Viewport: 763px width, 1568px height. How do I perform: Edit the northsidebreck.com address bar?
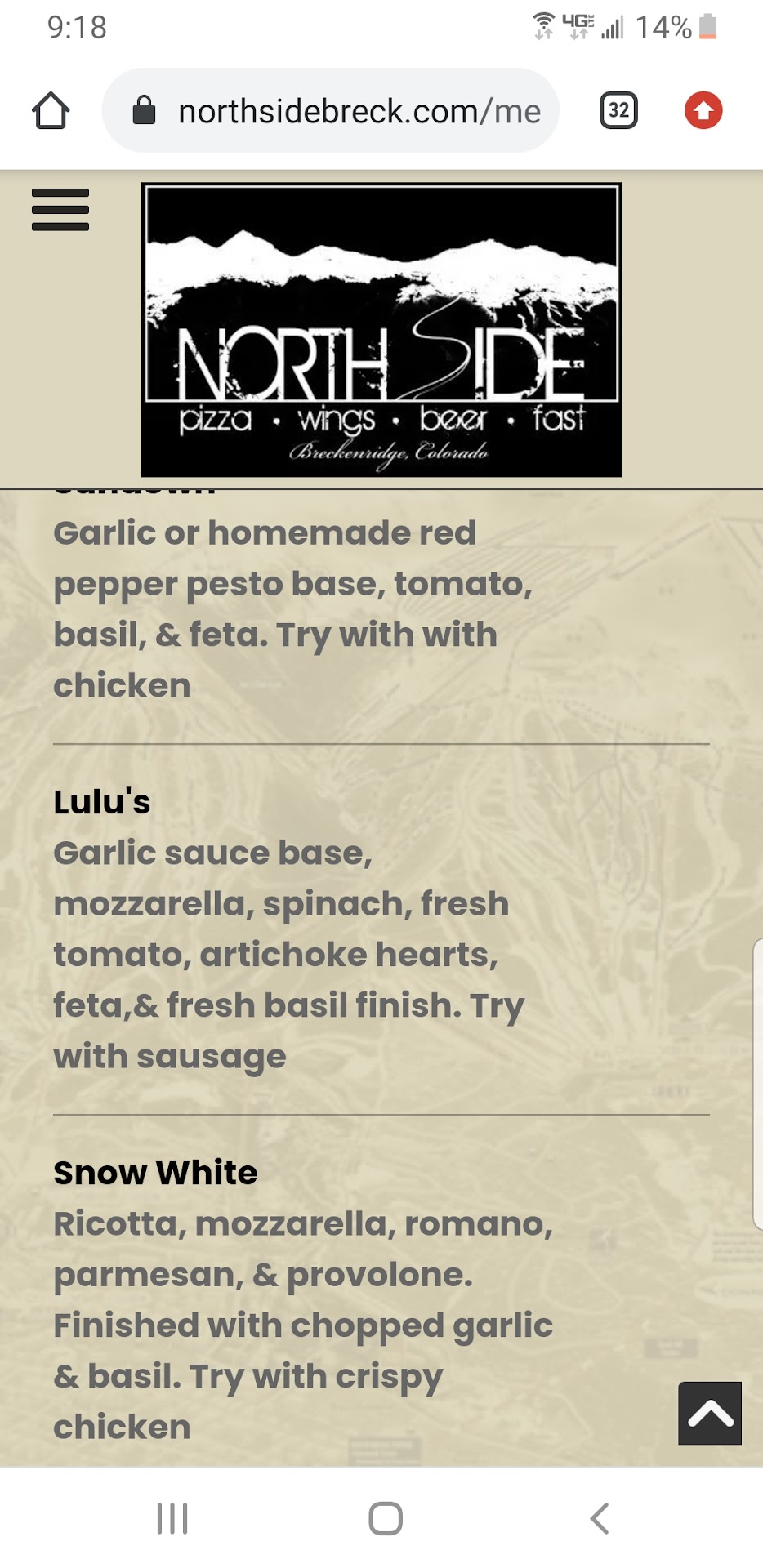(343, 111)
